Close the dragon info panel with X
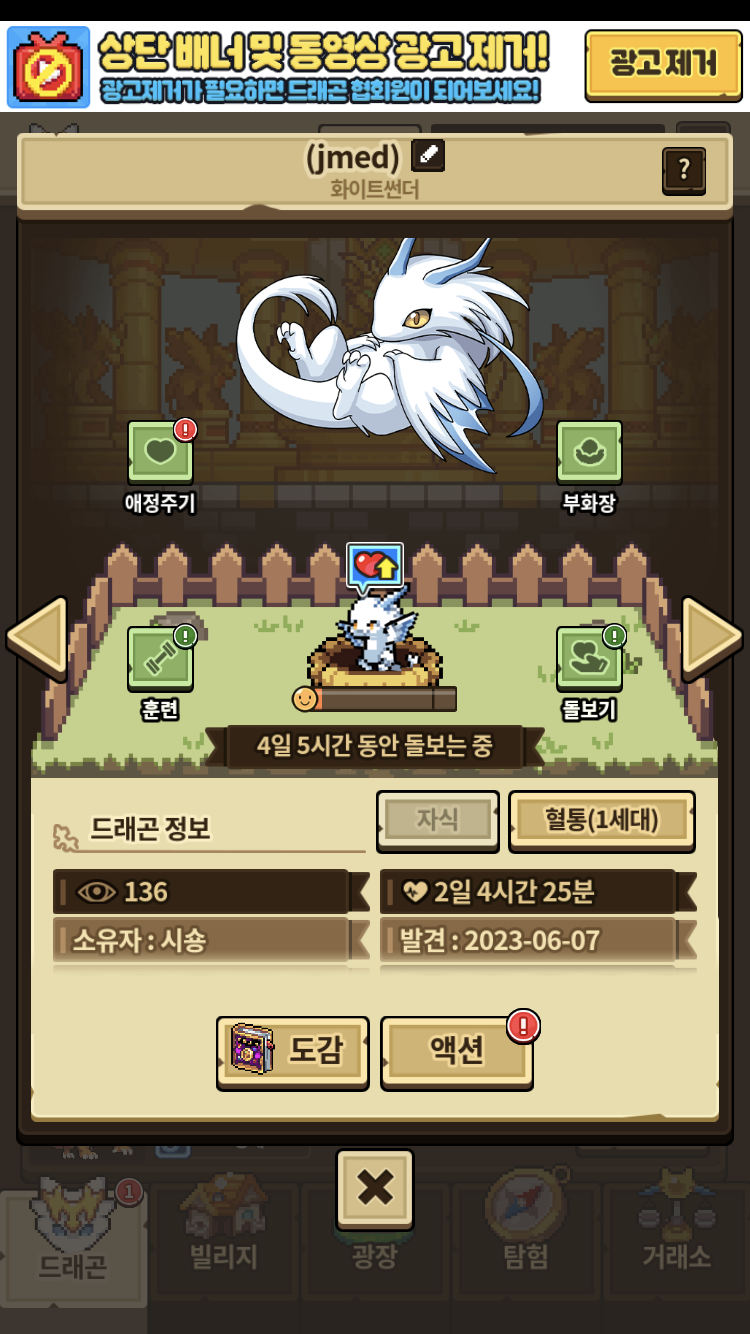The height and width of the screenshot is (1334, 750). click(x=375, y=1188)
